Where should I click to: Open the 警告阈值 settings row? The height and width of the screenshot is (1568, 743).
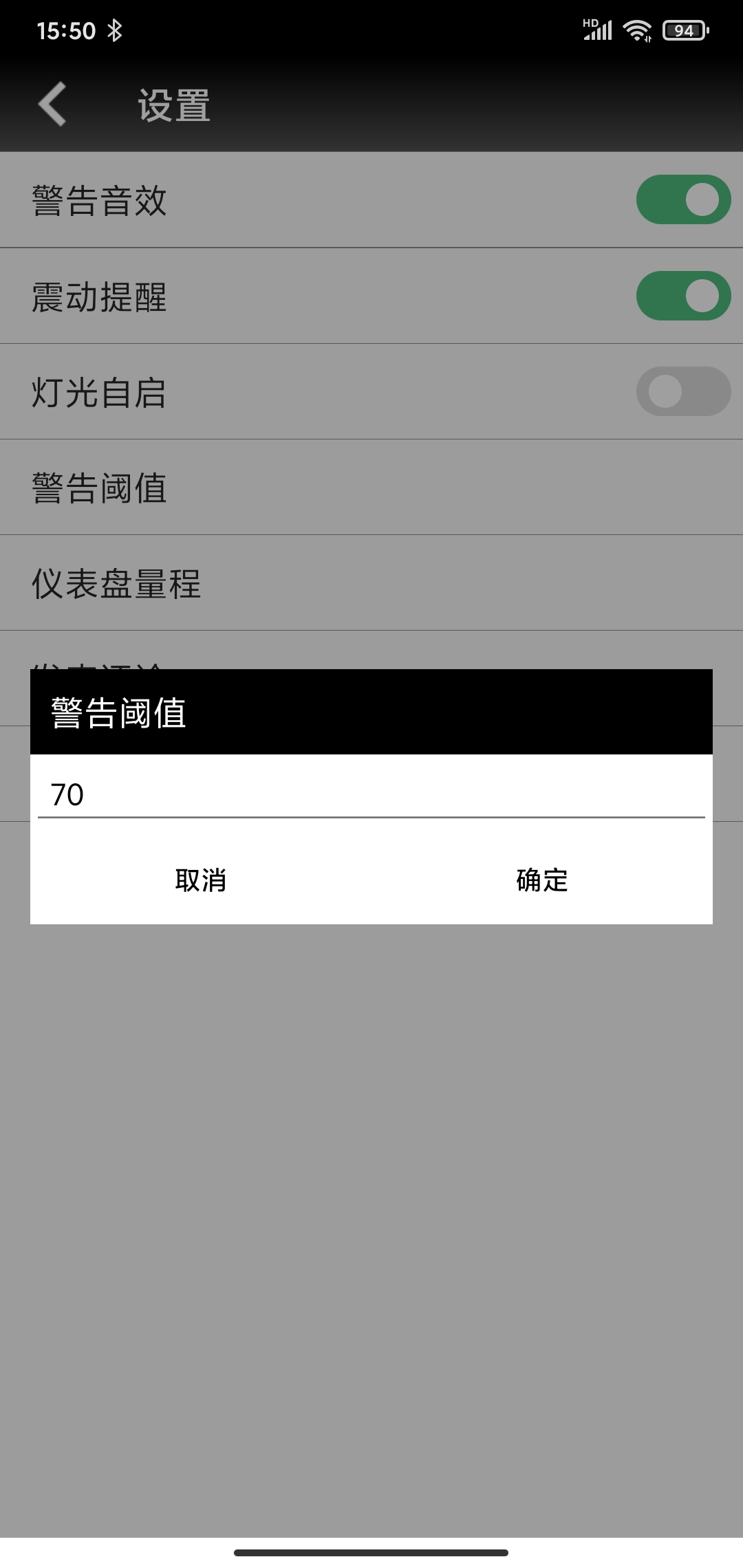click(x=371, y=488)
